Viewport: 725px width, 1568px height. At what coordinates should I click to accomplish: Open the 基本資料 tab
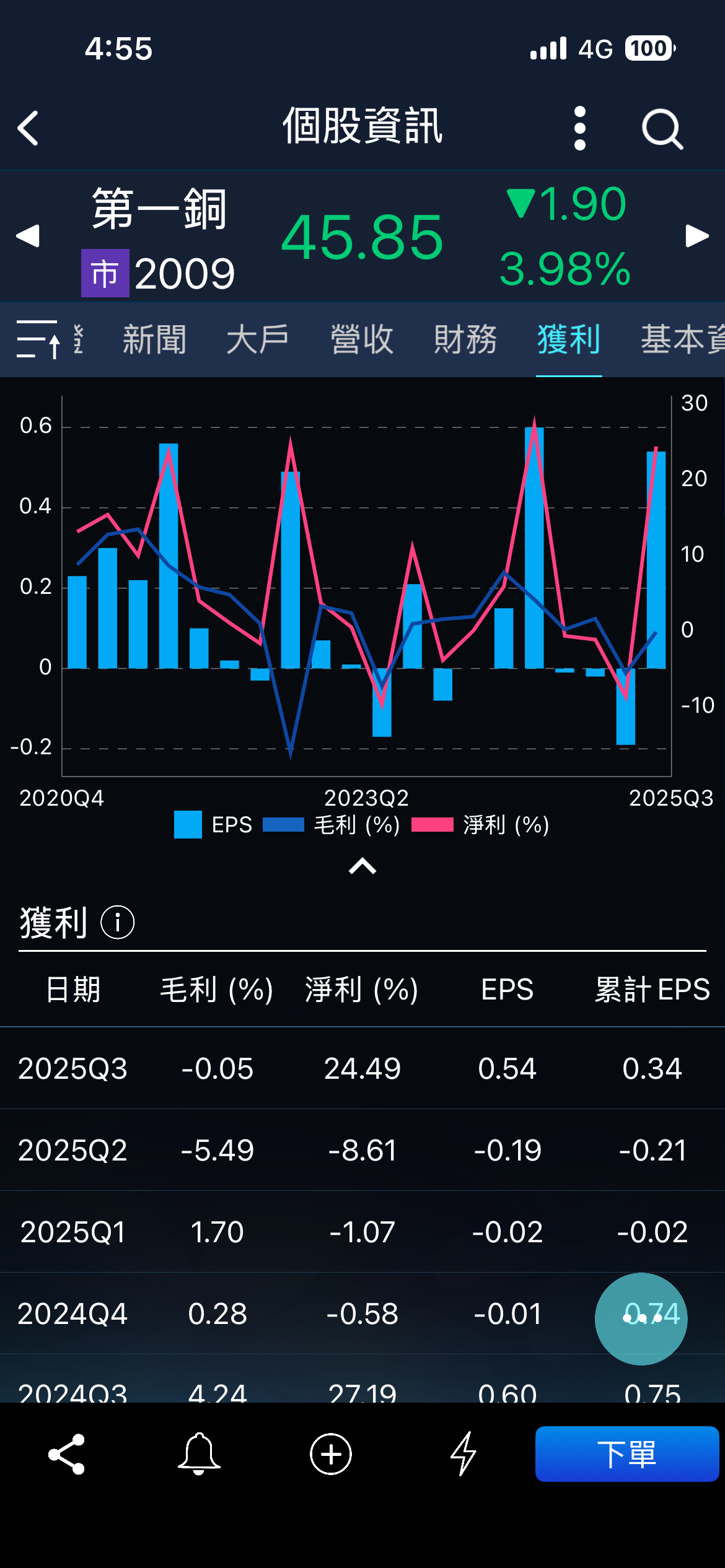click(682, 339)
